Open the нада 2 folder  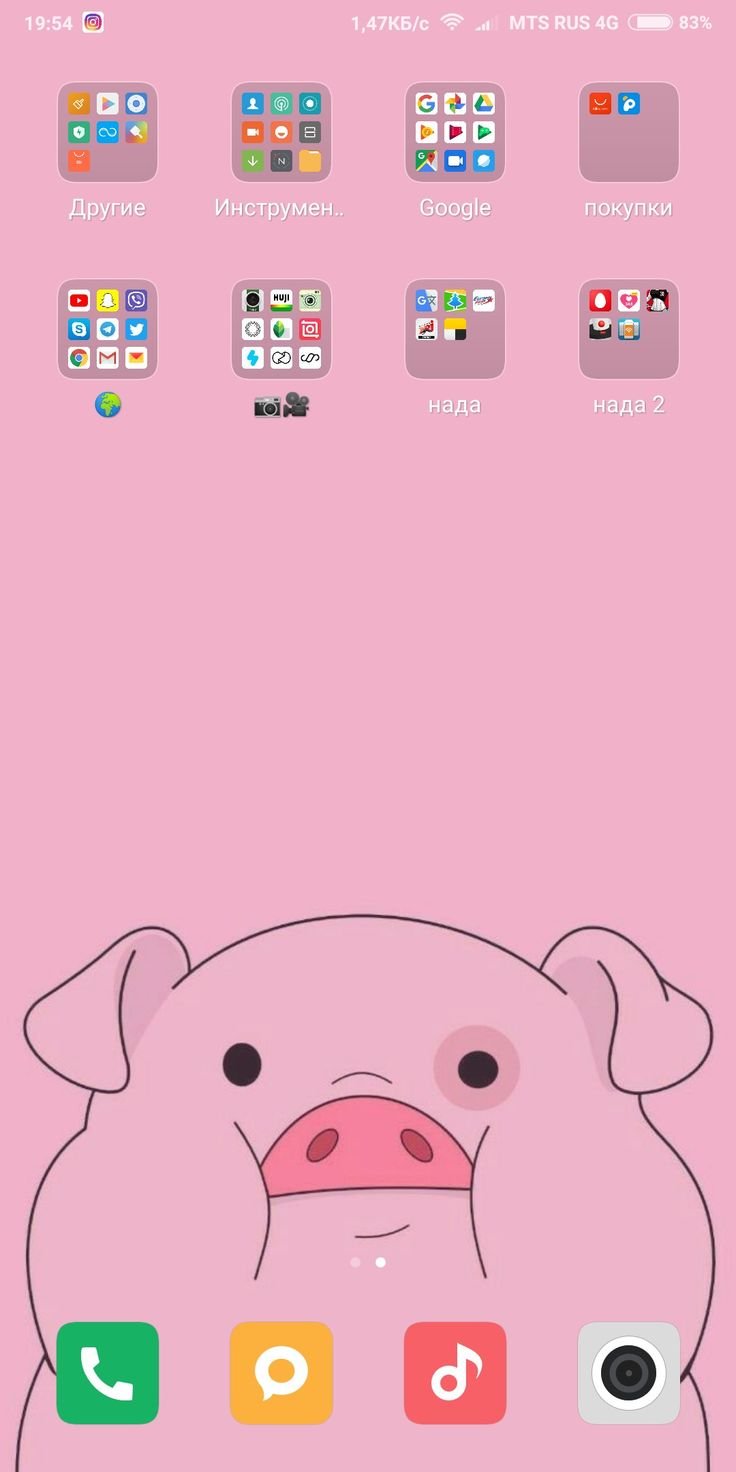pyautogui.click(x=629, y=329)
